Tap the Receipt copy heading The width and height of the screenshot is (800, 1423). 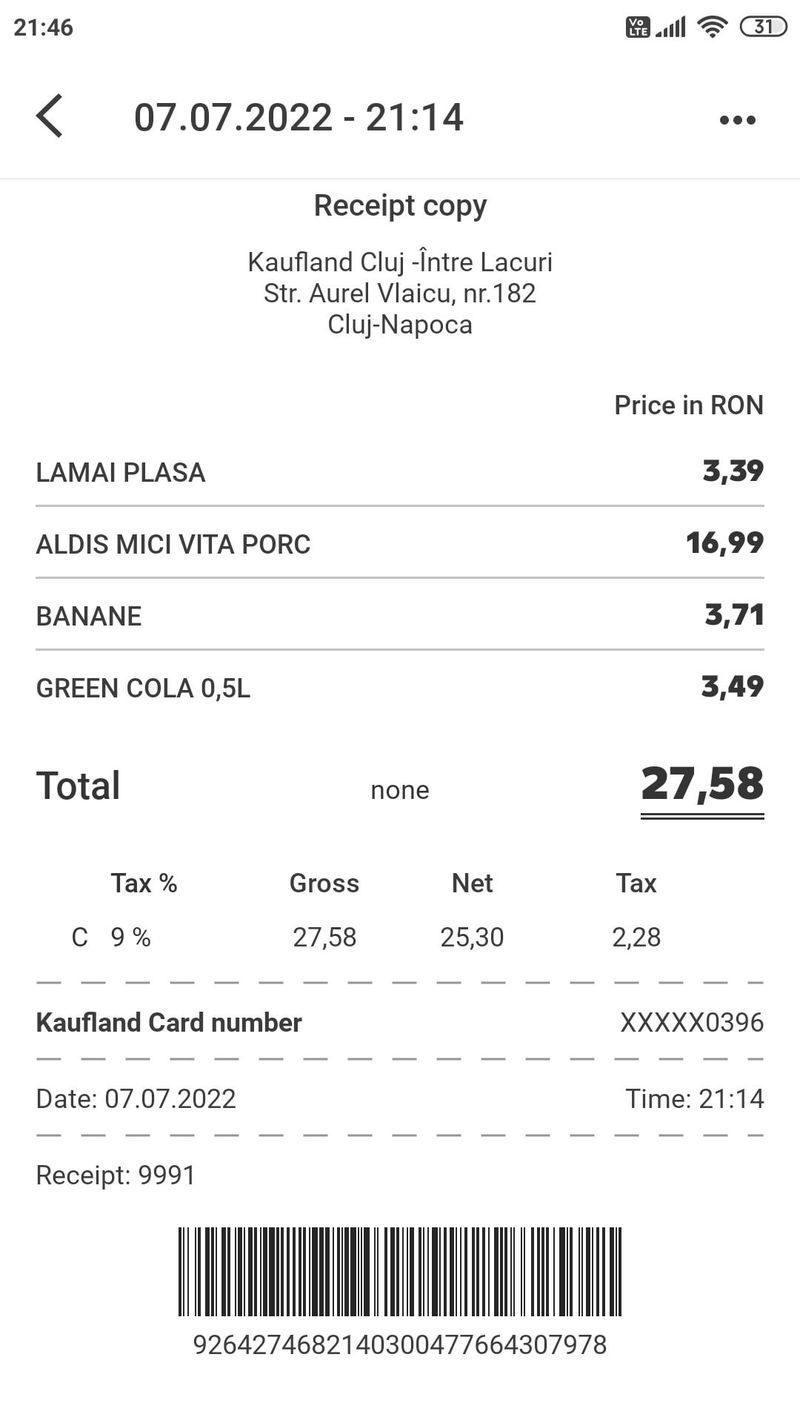tap(400, 205)
